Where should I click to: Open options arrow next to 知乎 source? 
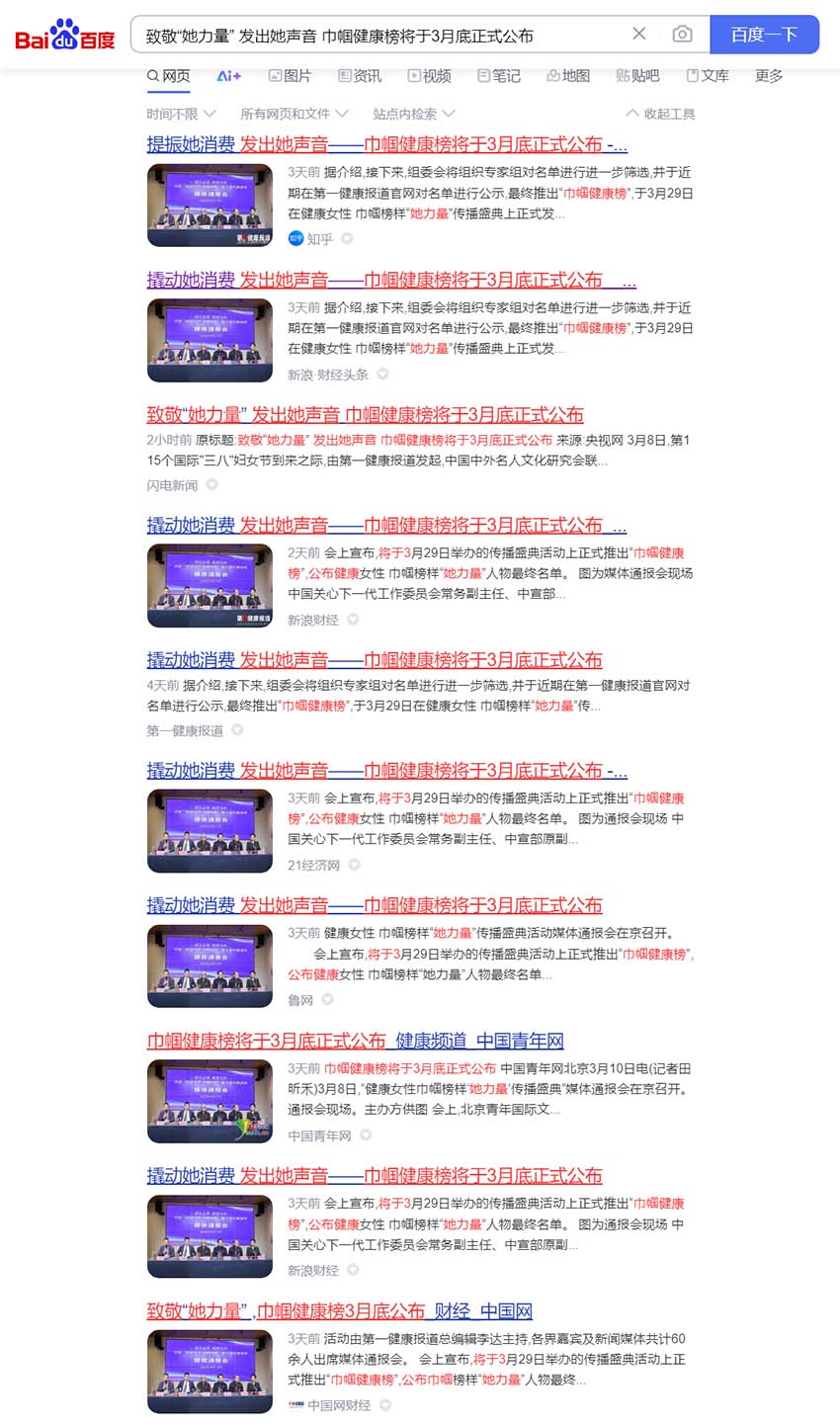coord(346,239)
